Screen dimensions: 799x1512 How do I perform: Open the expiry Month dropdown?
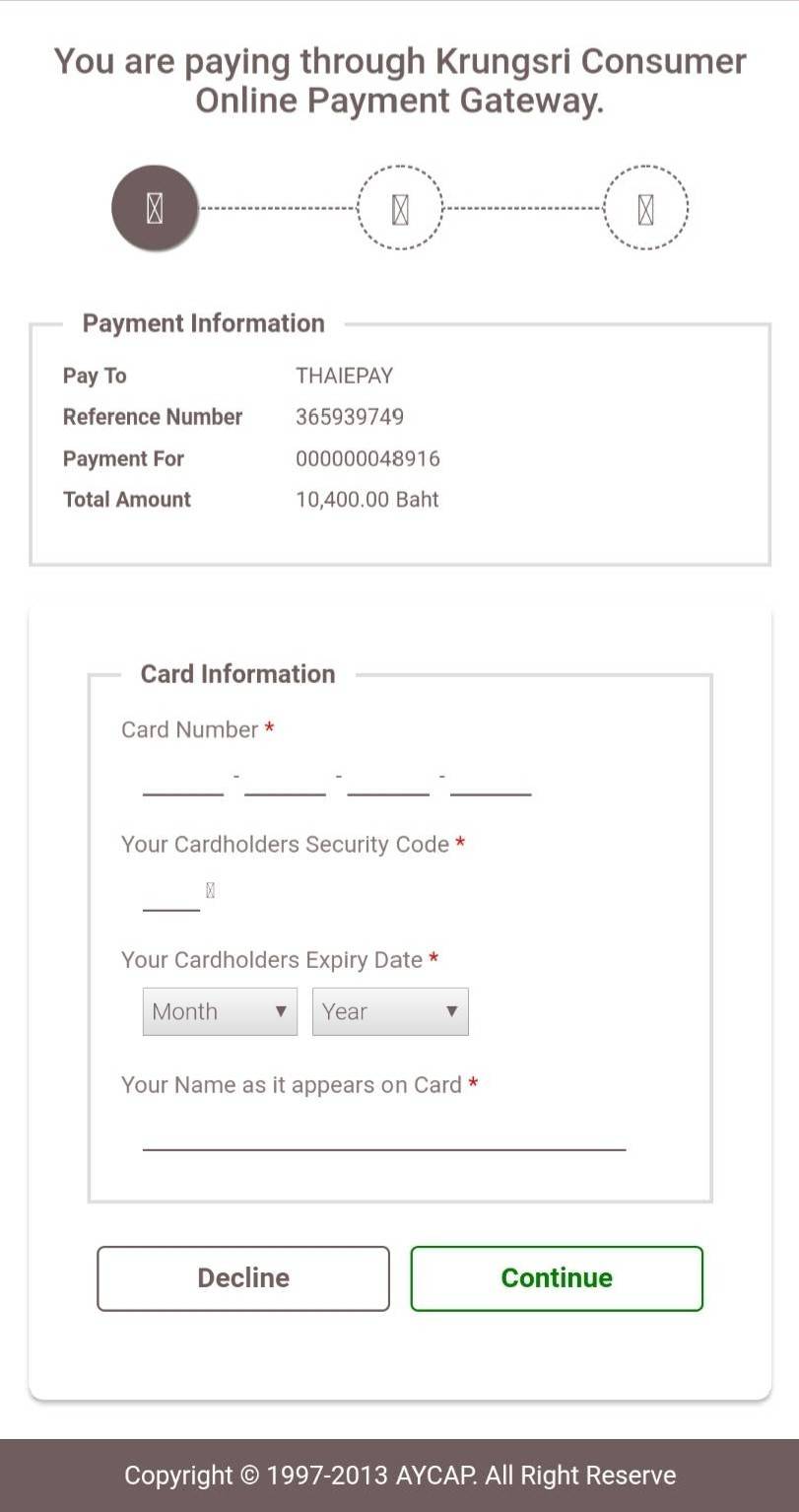tap(220, 1011)
